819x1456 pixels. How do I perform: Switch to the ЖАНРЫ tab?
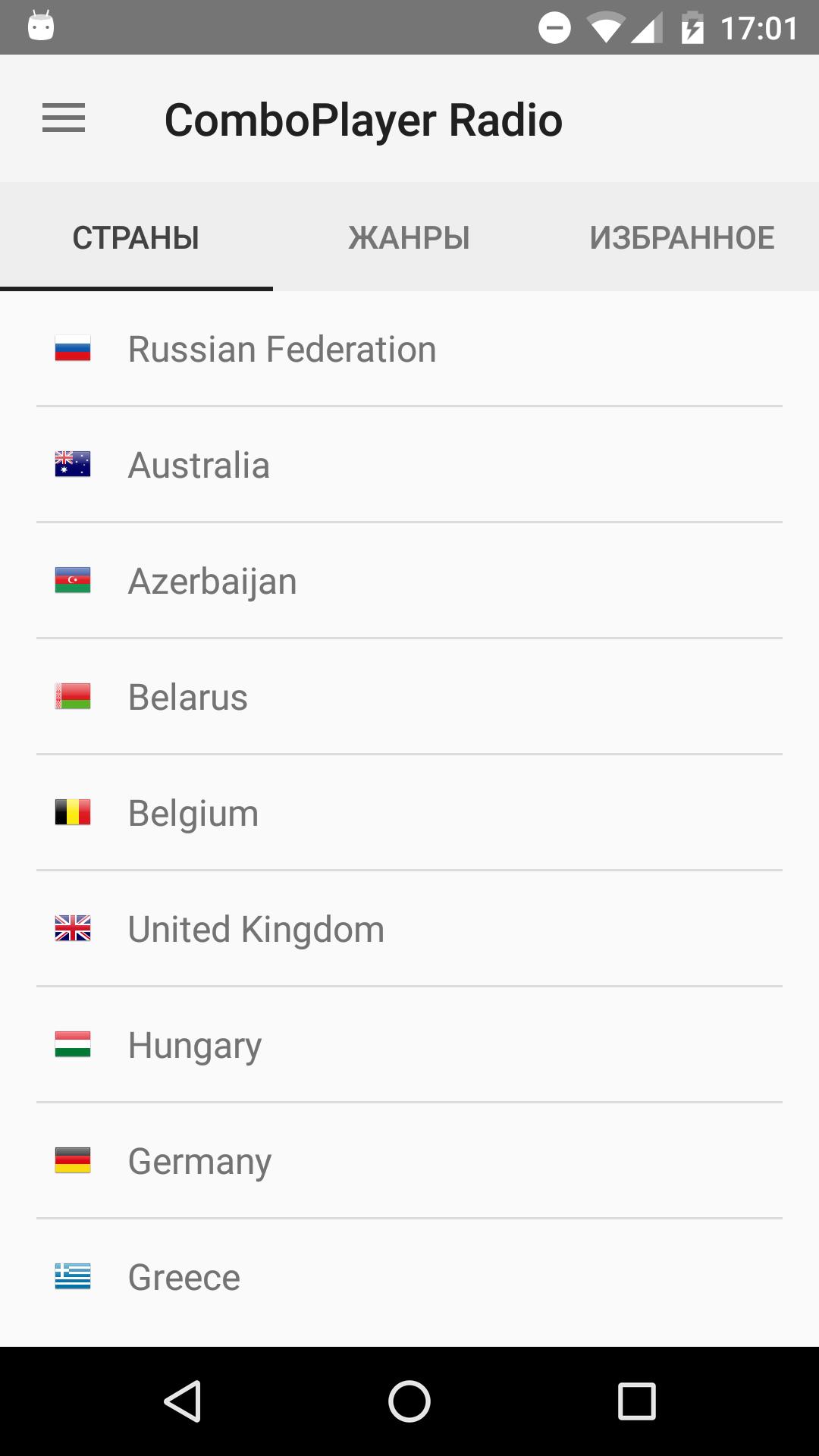point(409,238)
